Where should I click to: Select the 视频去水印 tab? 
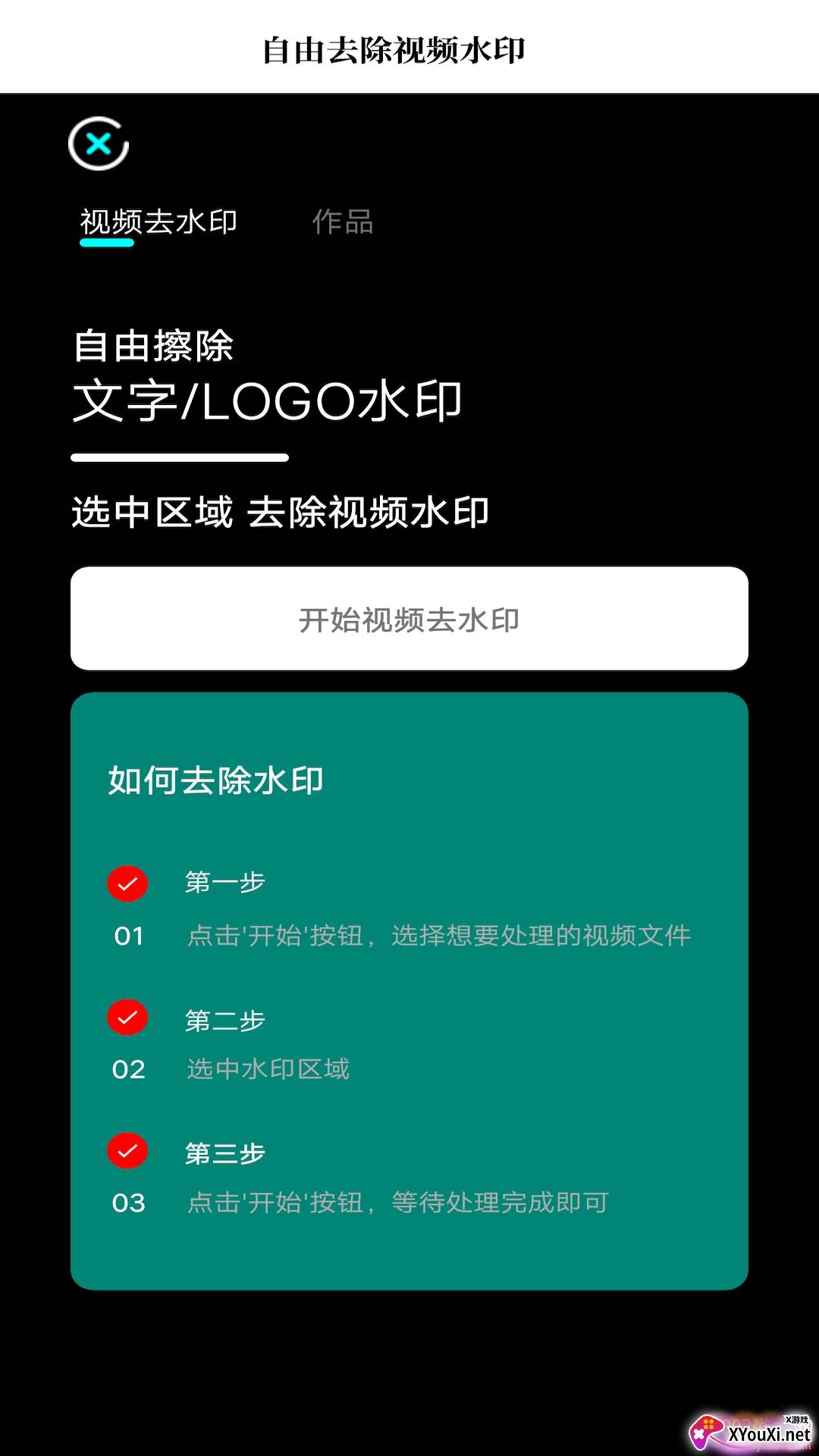(158, 222)
